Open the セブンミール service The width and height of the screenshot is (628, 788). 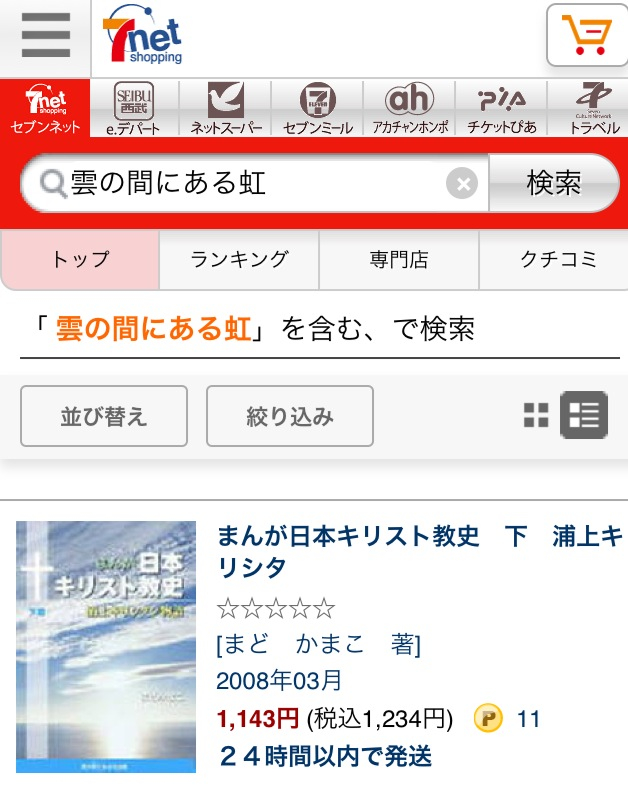tap(318, 109)
